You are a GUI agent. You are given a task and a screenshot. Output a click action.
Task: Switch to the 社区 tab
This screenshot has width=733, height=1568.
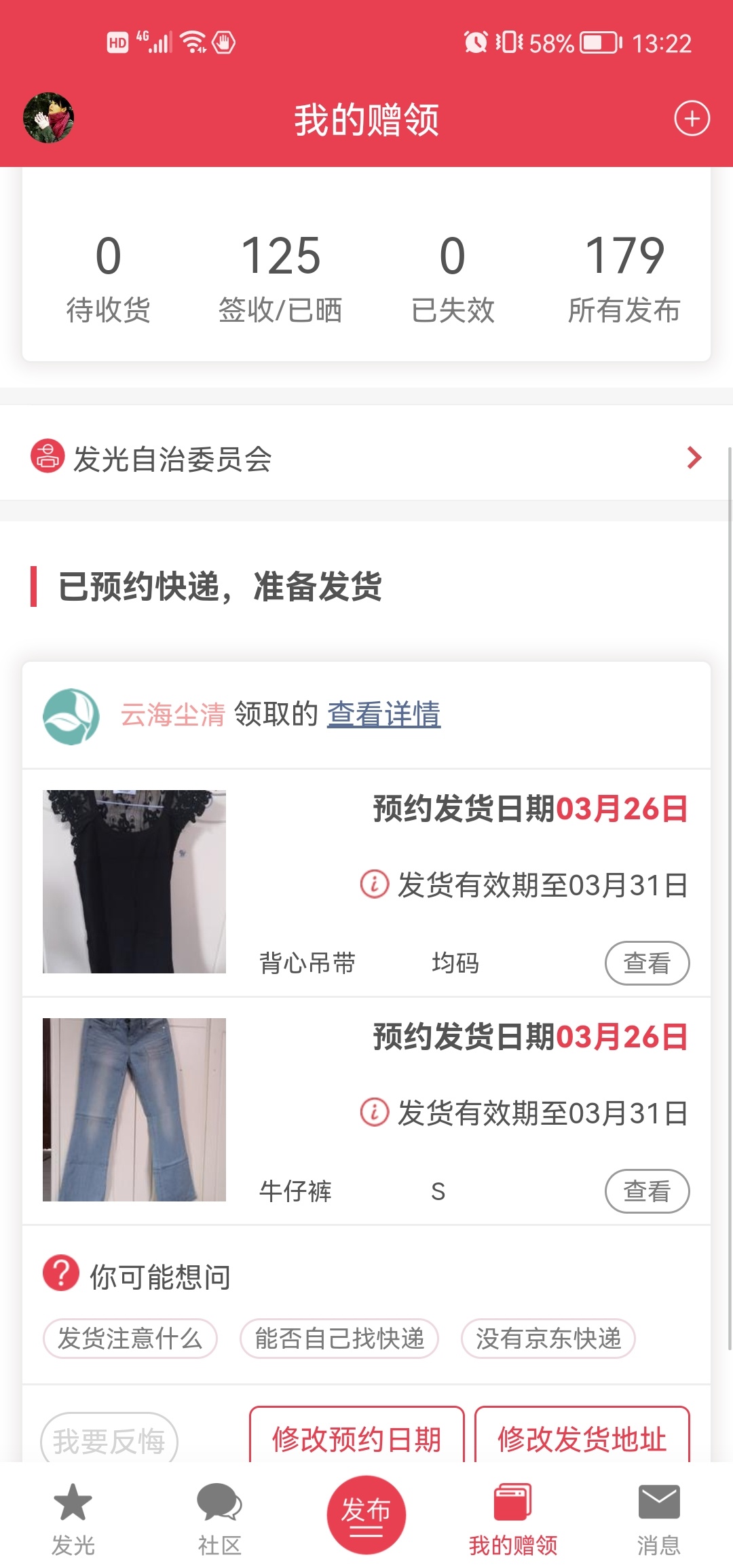coord(219,1519)
